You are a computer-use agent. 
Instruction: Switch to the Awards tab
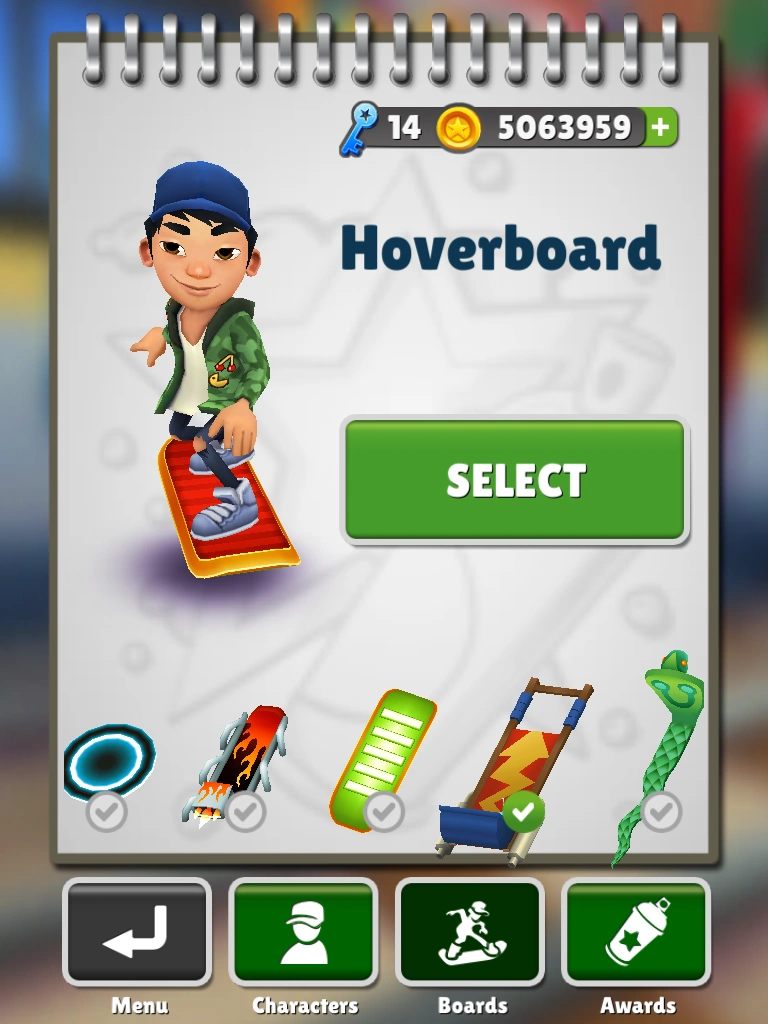[x=637, y=932]
